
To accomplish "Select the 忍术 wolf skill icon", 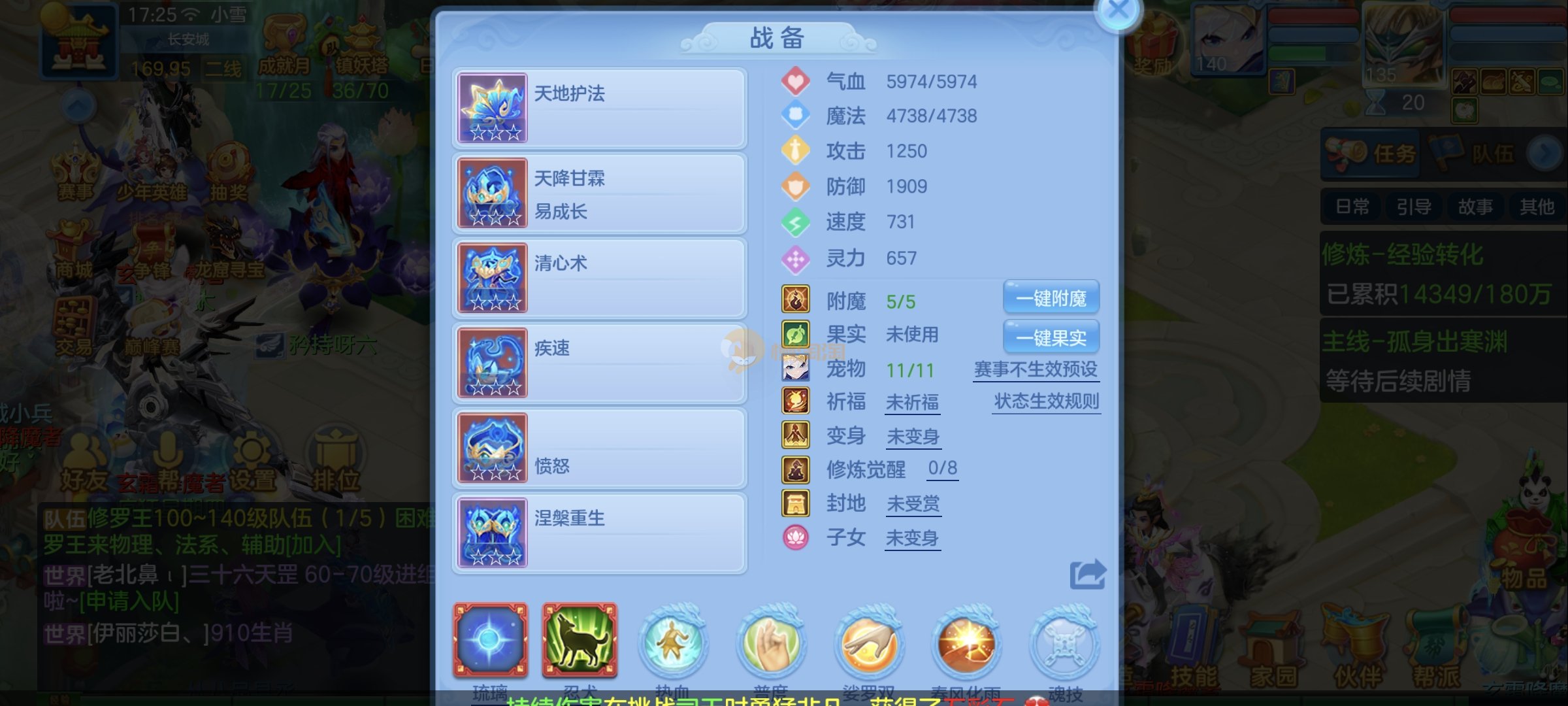I will click(579, 641).
